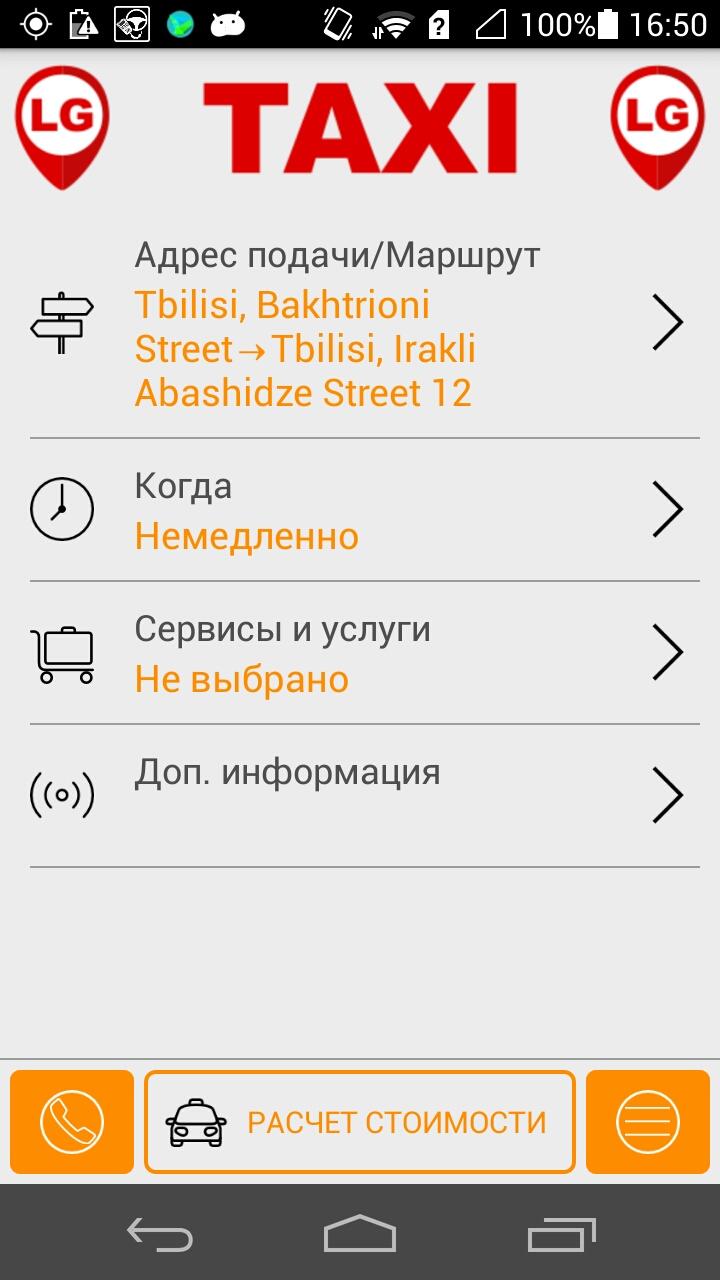Tap the РАСЧЕТ СТОИМОСТИ button

coord(360,1121)
